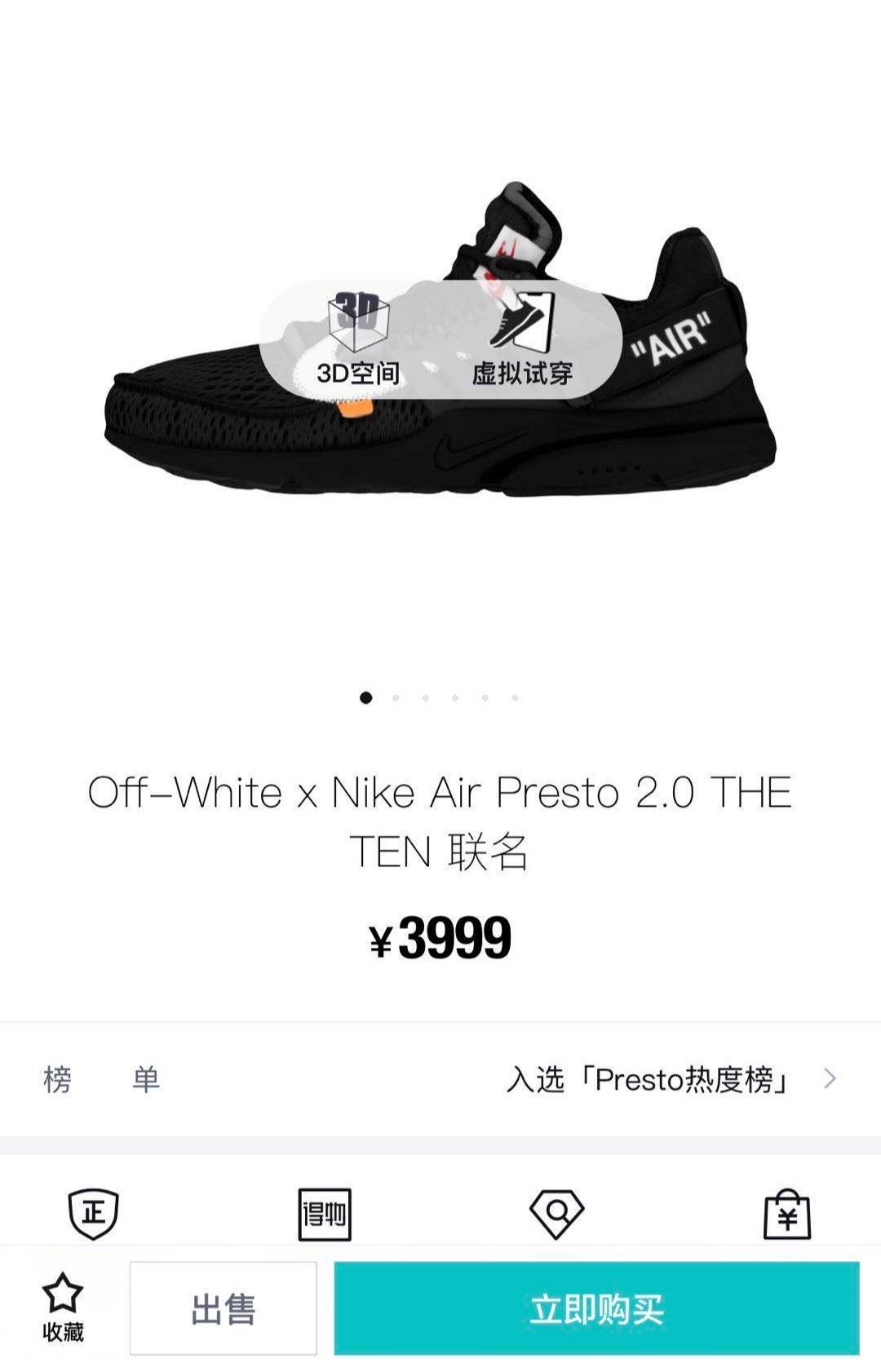Select the active first carousel dot
The image size is (881, 1372).
click(365, 698)
